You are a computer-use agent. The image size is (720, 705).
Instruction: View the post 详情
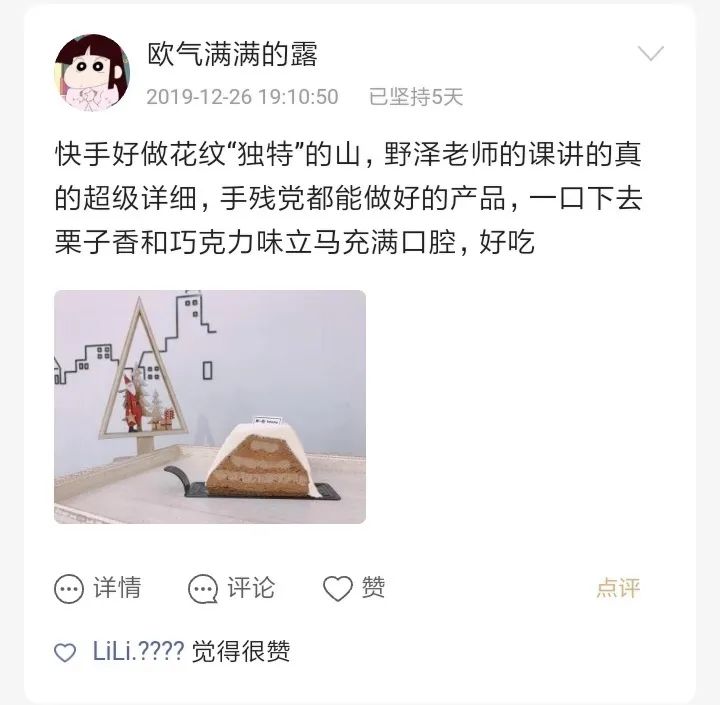coord(98,588)
